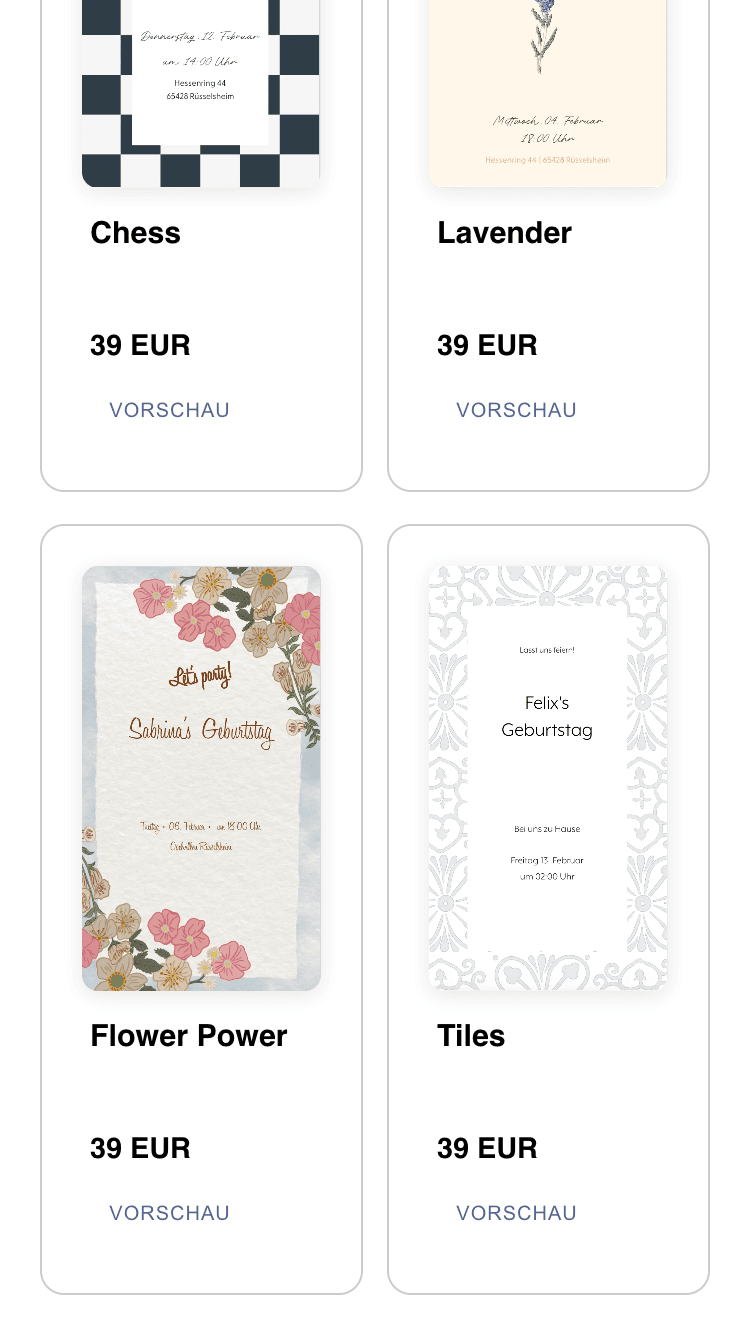This screenshot has width=750, height=1334.
Task: Click the 39 EUR price under Chess
Action: click(140, 345)
